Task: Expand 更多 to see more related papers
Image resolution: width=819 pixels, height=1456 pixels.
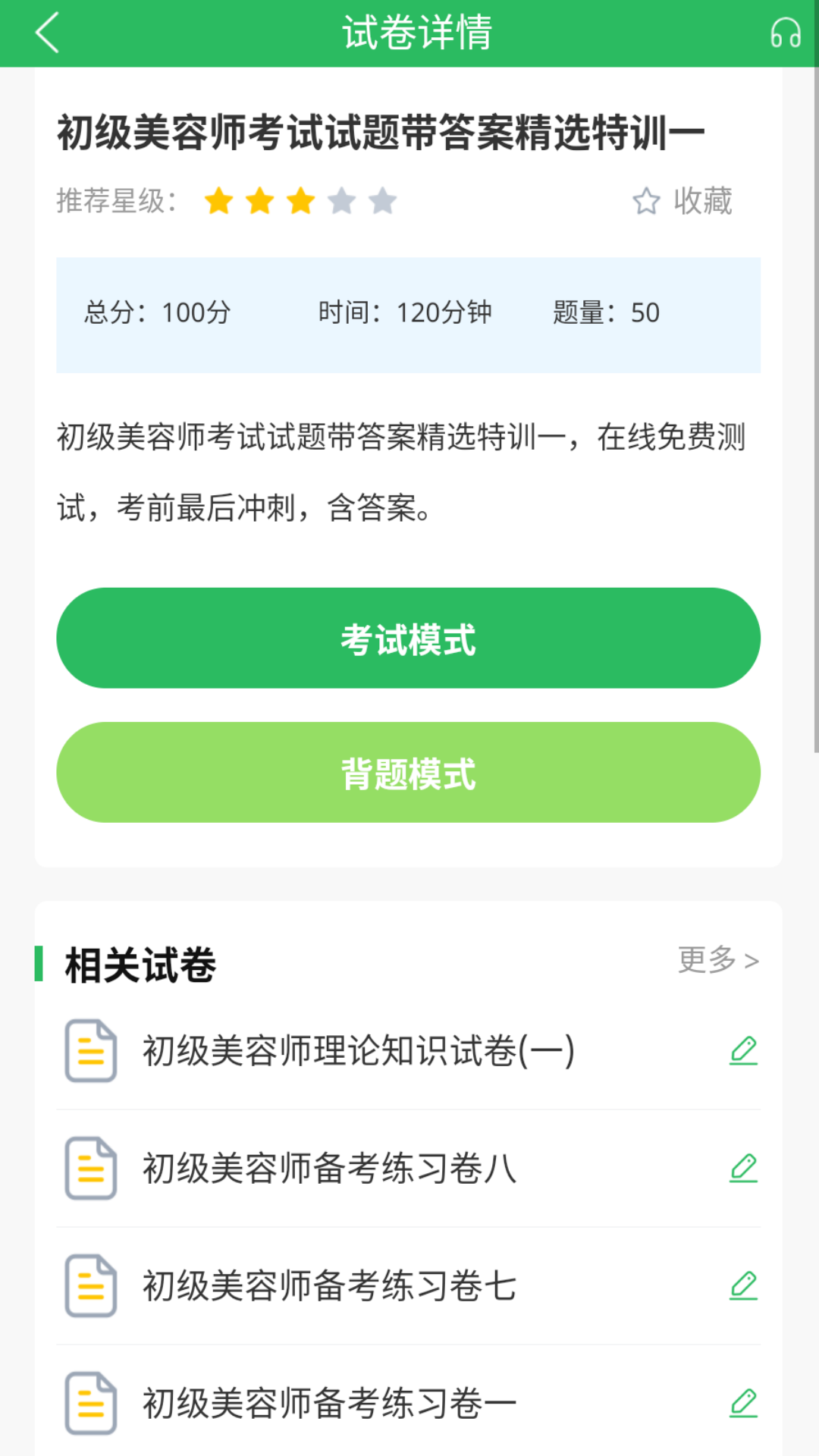Action: tap(717, 959)
